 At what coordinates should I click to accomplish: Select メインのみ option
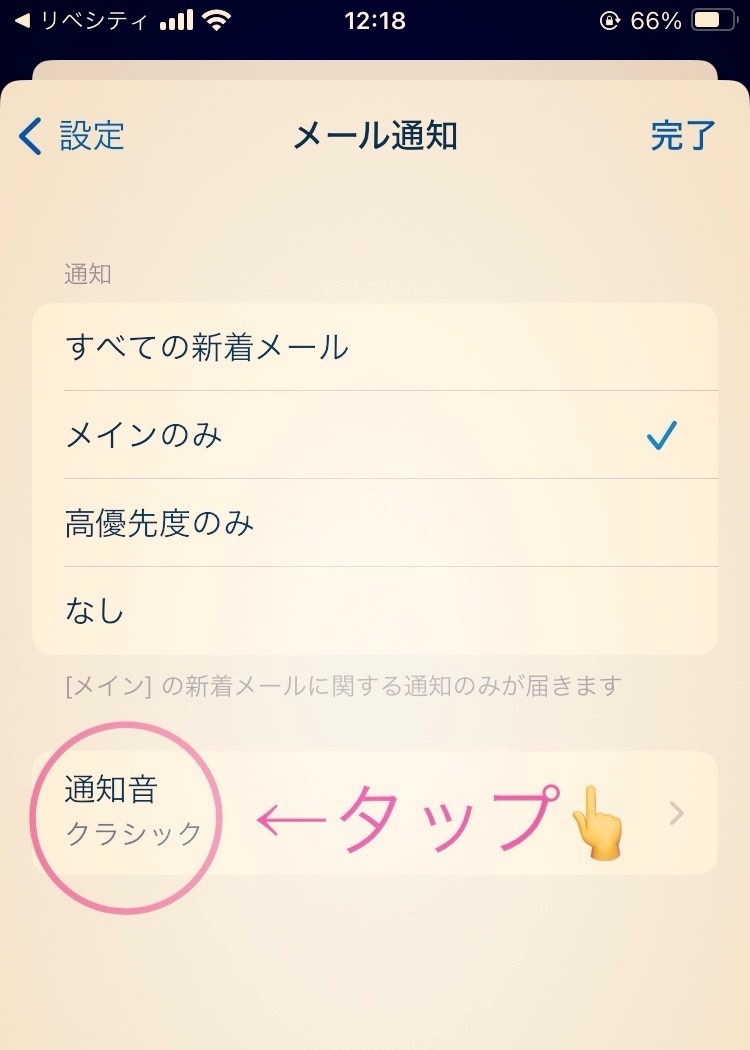(375, 435)
